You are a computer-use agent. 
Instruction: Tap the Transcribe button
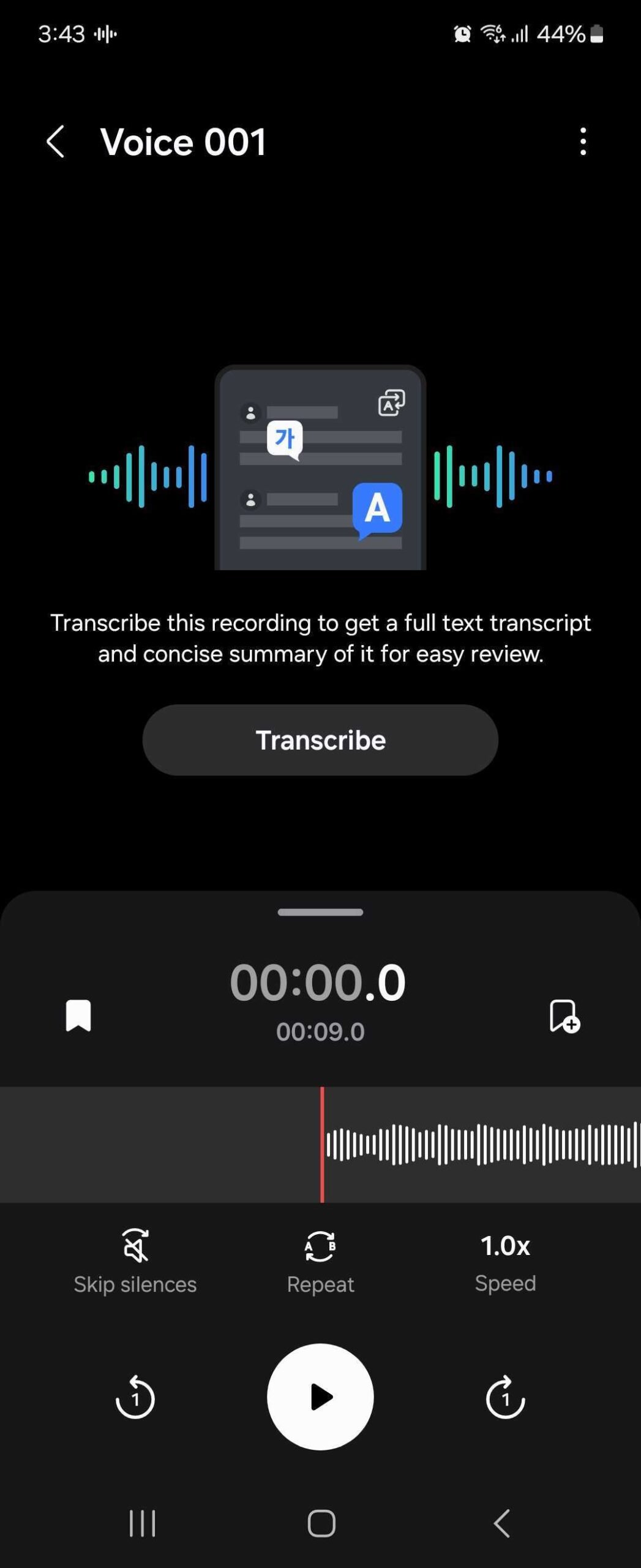pos(320,740)
